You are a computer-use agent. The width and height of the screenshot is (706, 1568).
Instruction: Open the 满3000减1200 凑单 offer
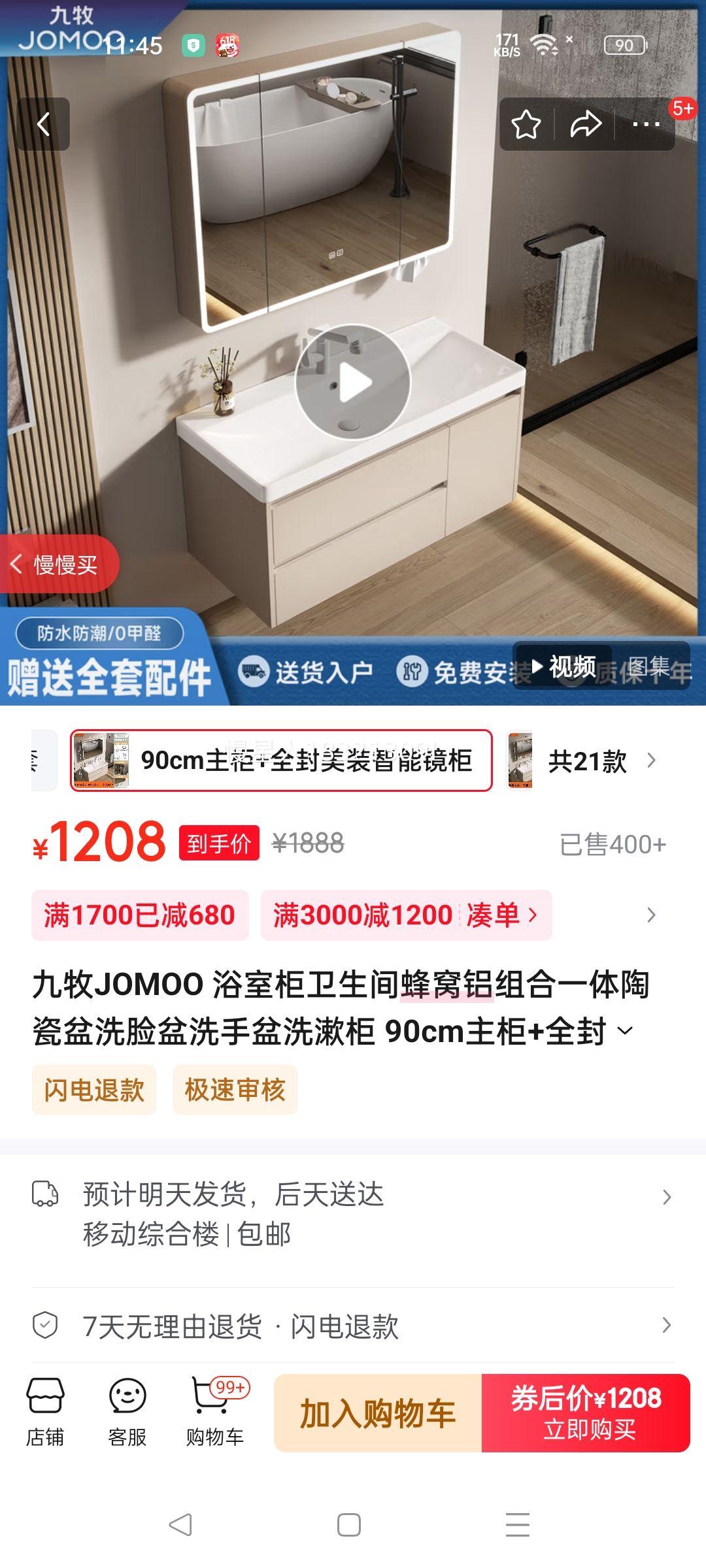point(406,915)
